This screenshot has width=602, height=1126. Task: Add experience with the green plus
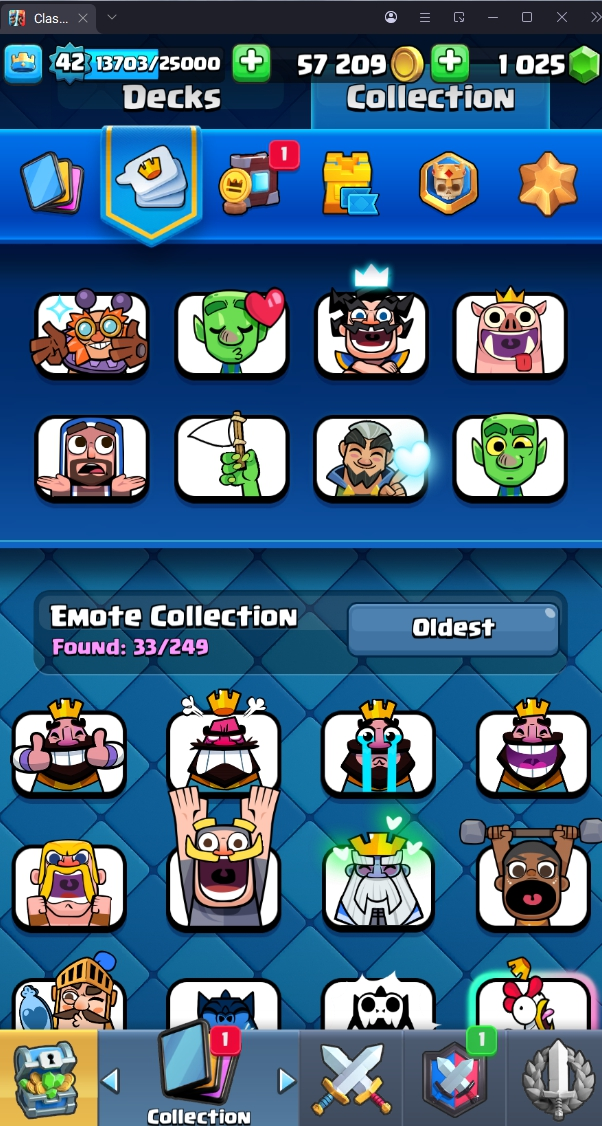[x=251, y=63]
